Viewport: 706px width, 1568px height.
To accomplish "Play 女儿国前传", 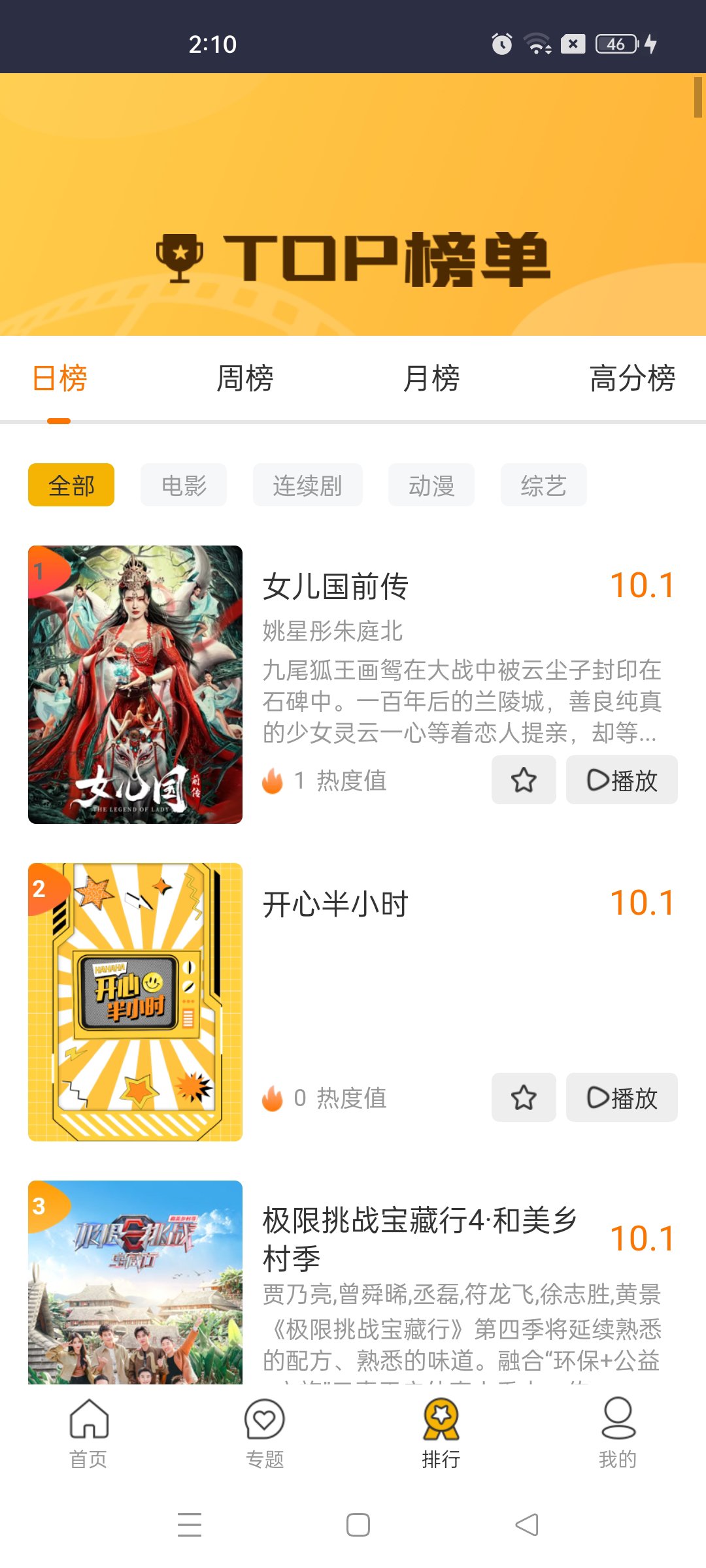I will 622,780.
